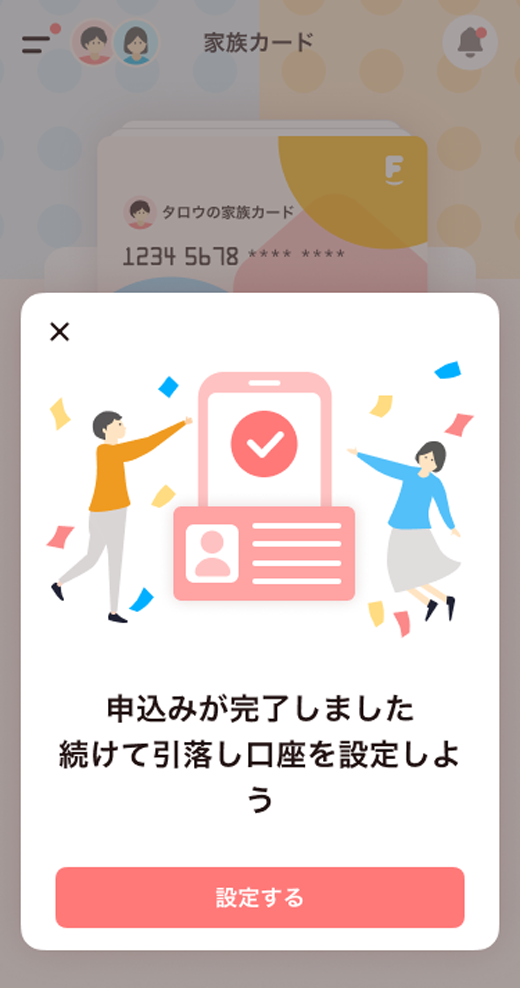Viewport: 520px width, 988px height.
Task: Tap the family member avatars
Action: click(115, 42)
